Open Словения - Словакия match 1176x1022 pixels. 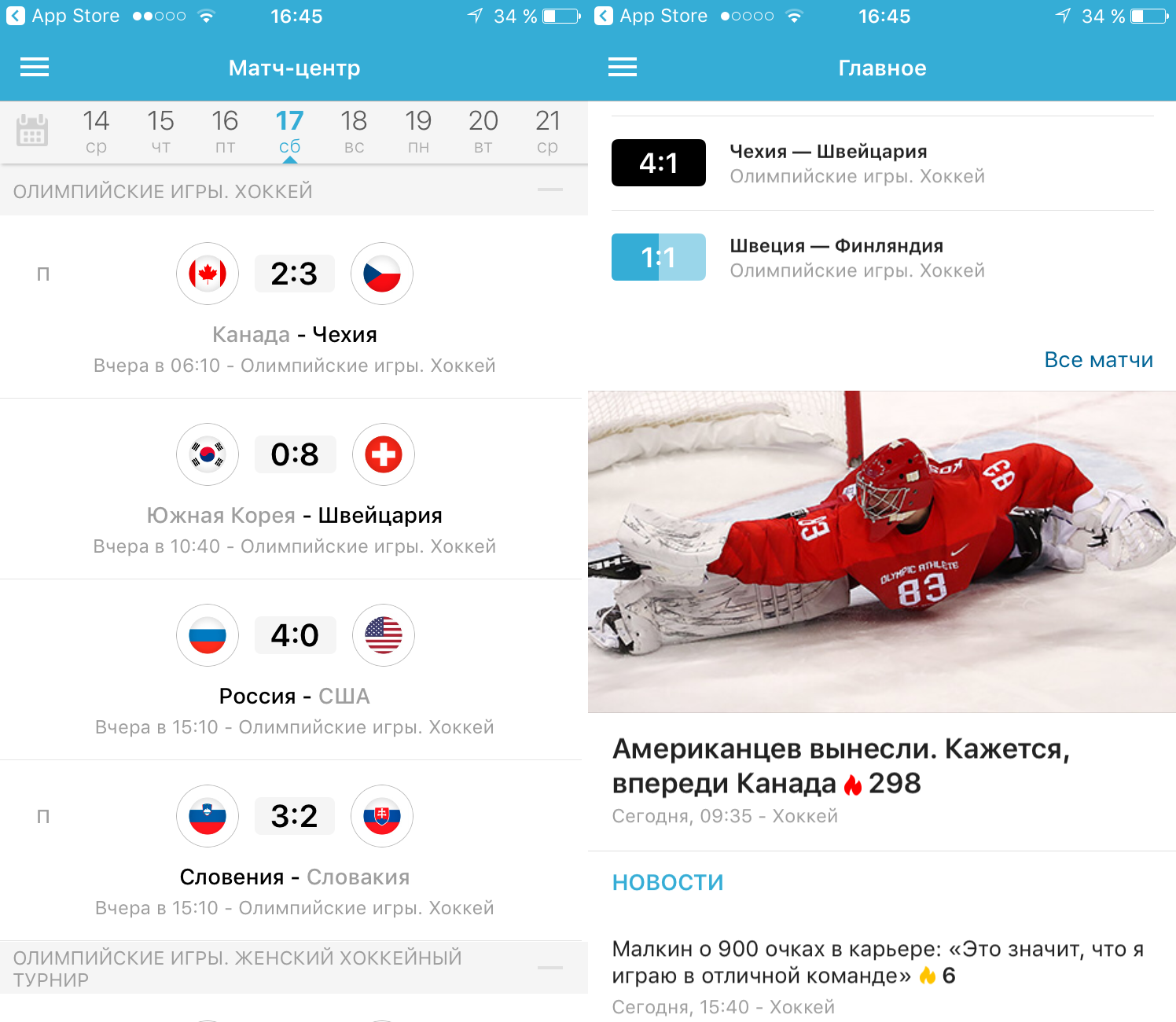point(294,849)
